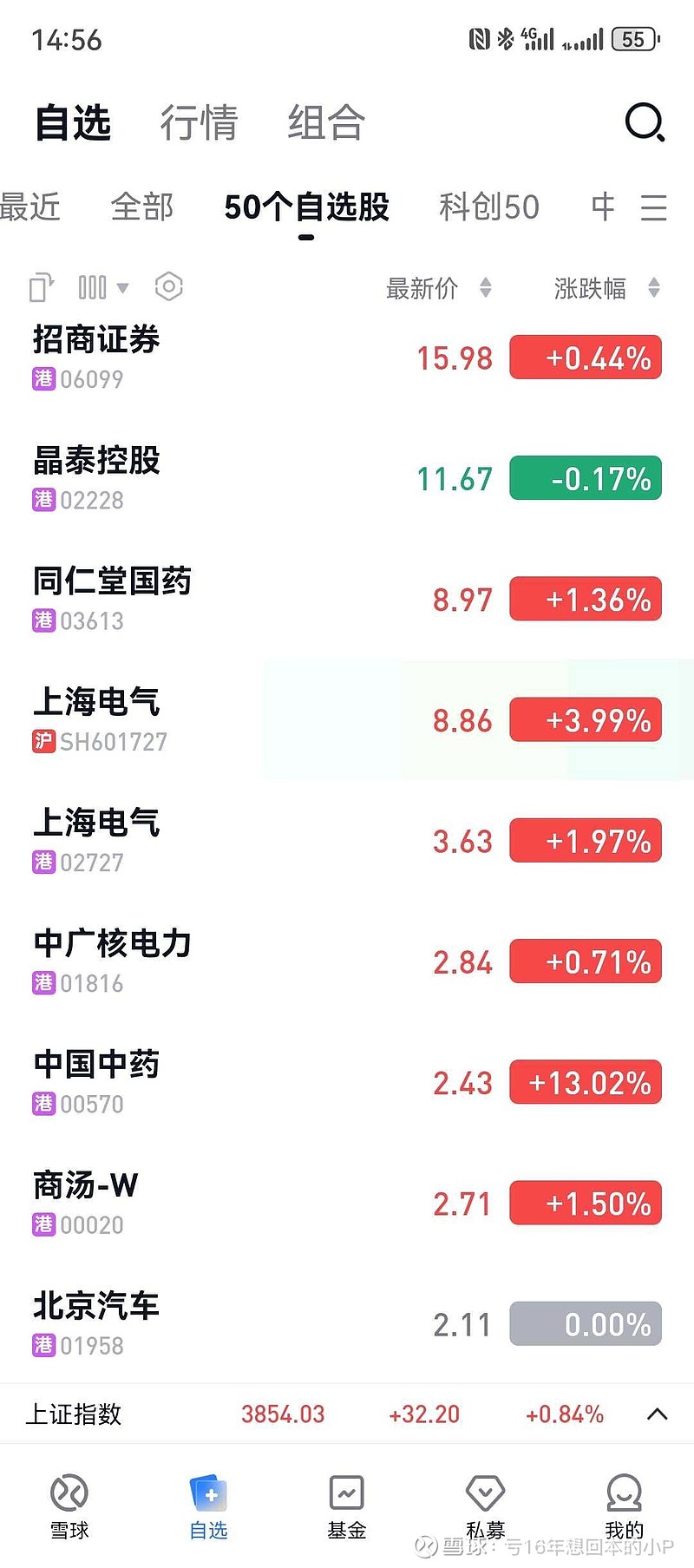The image size is (694, 1568).
Task: Open 商汤-W 00020 stock details
Action: (86, 1204)
